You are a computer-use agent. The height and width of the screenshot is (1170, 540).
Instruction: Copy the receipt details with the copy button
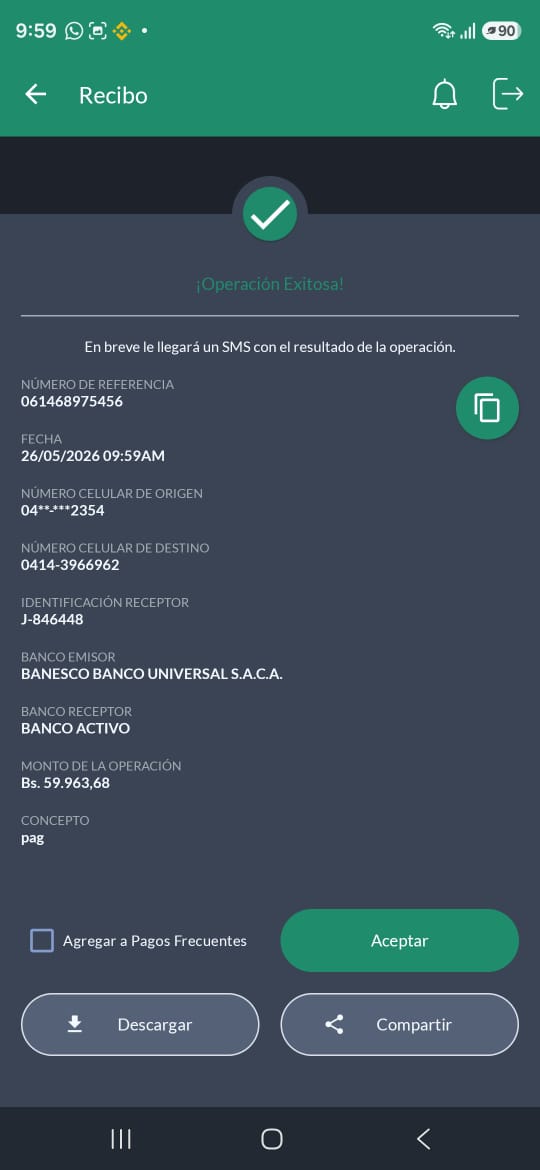pos(487,408)
